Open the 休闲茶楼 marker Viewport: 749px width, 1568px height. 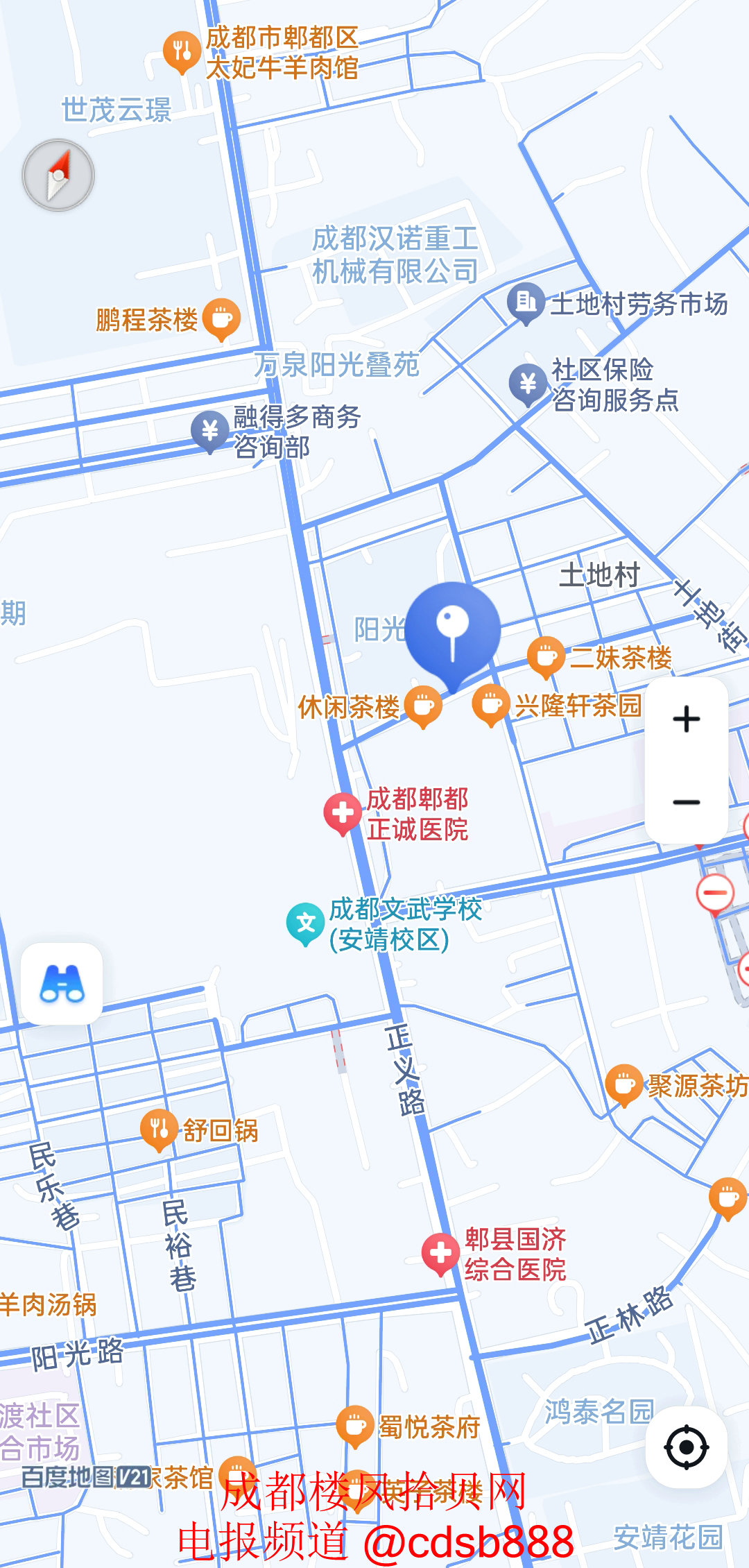pyautogui.click(x=423, y=706)
